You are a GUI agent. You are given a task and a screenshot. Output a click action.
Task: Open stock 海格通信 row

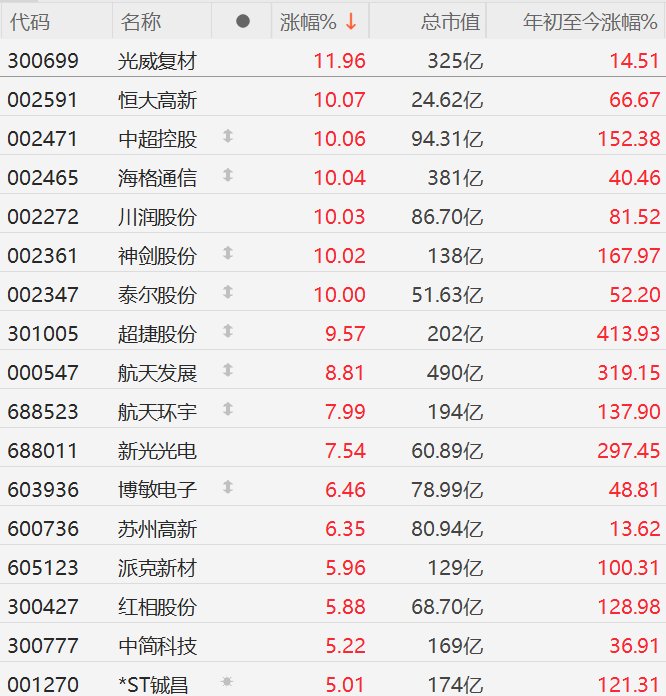pos(157,178)
